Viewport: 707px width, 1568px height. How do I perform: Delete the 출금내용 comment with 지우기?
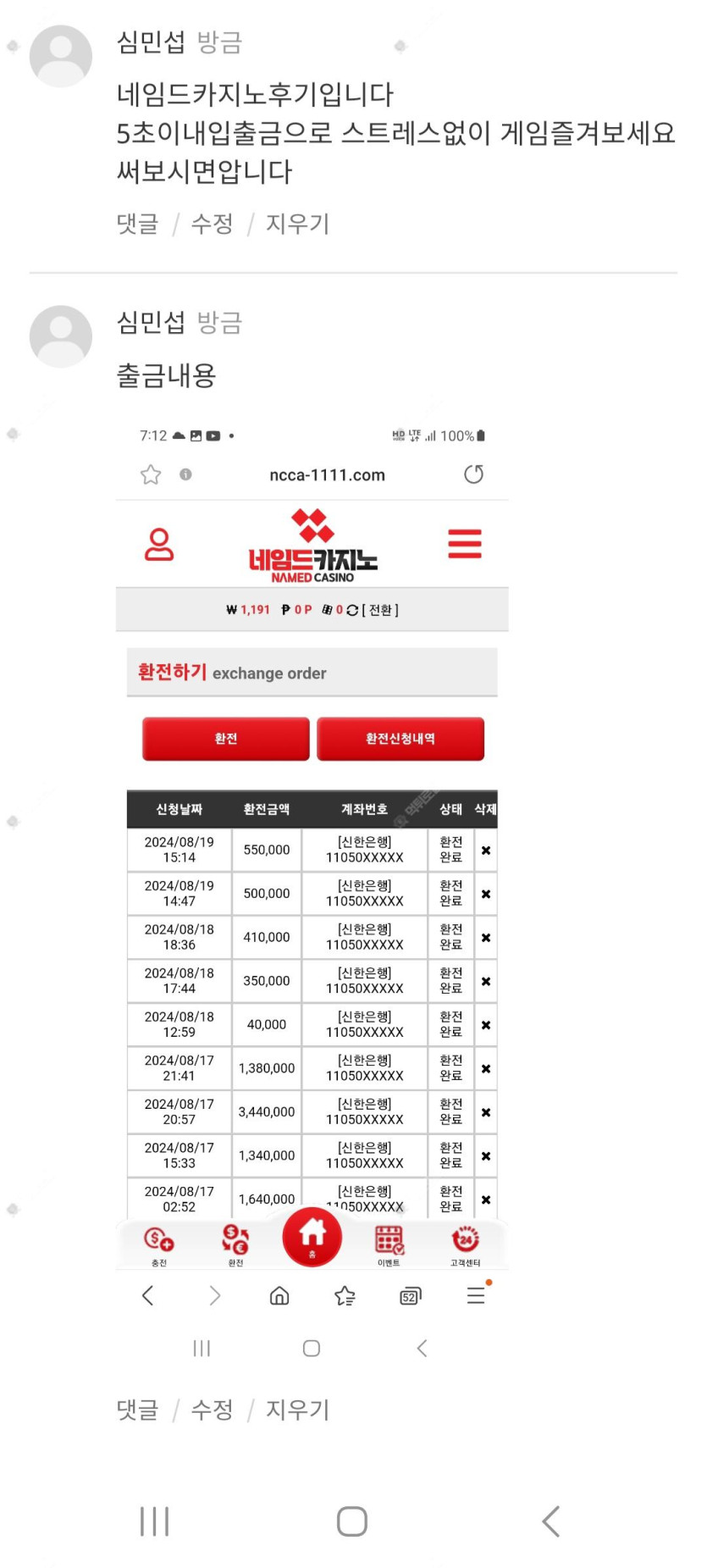pos(297,1410)
